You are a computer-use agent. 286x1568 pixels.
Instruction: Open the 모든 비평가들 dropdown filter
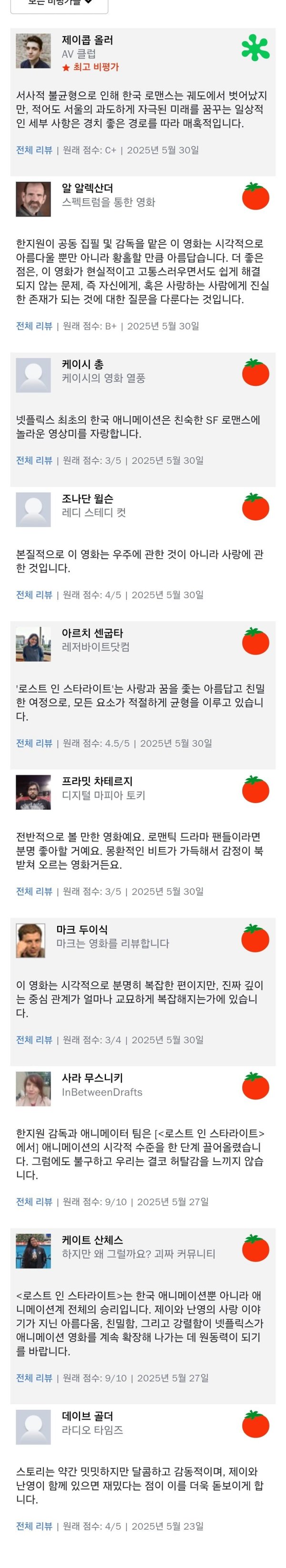tap(60, 4)
